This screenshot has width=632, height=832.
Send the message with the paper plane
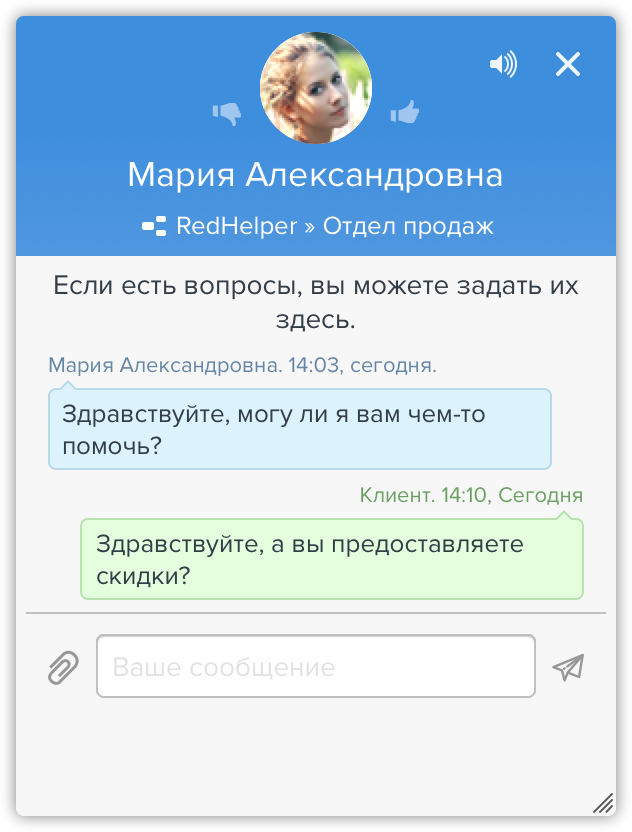click(568, 667)
